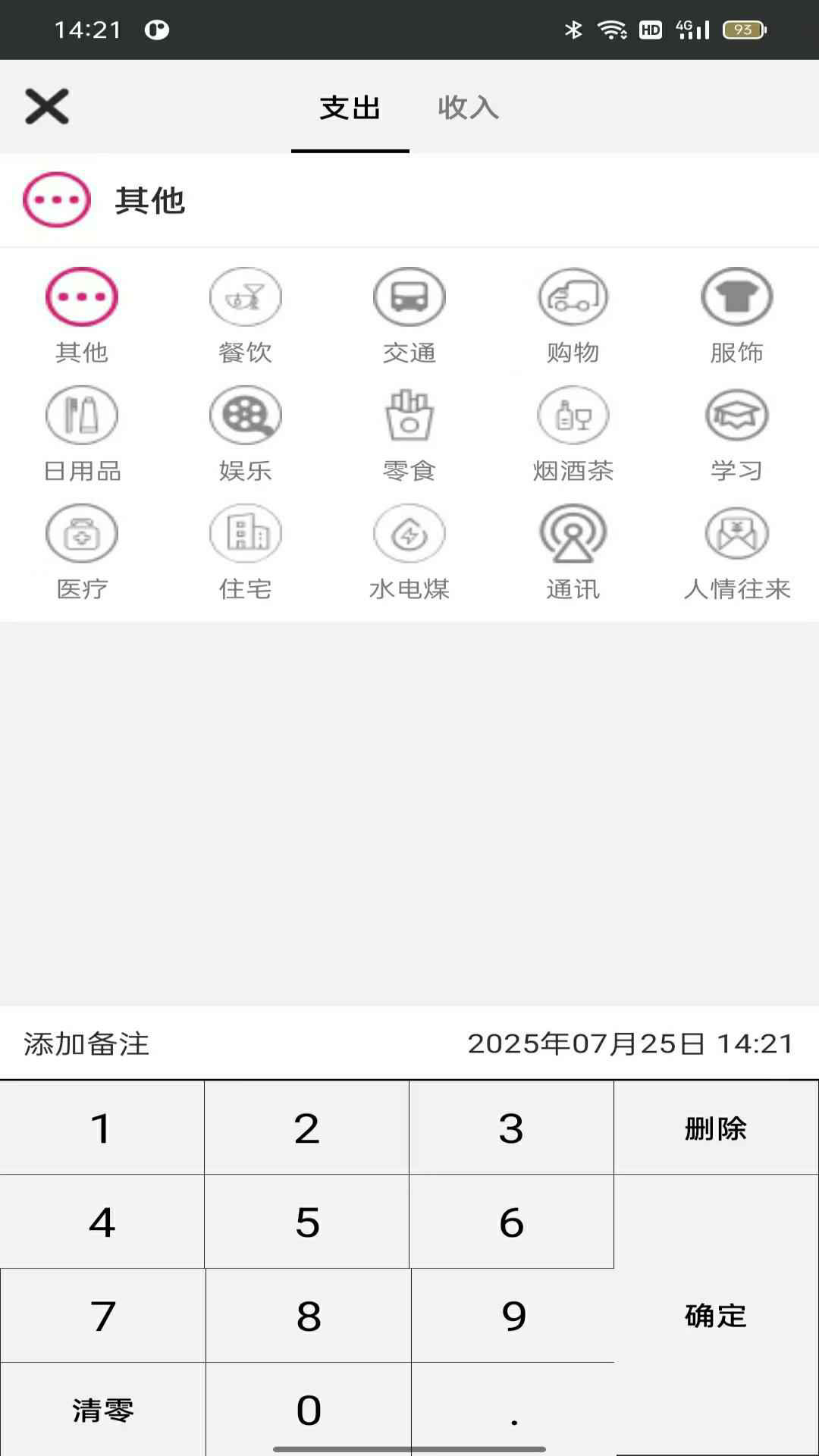Viewport: 819px width, 1456px height.
Task: Select the 人情往来 gifts category icon
Action: pos(736,533)
